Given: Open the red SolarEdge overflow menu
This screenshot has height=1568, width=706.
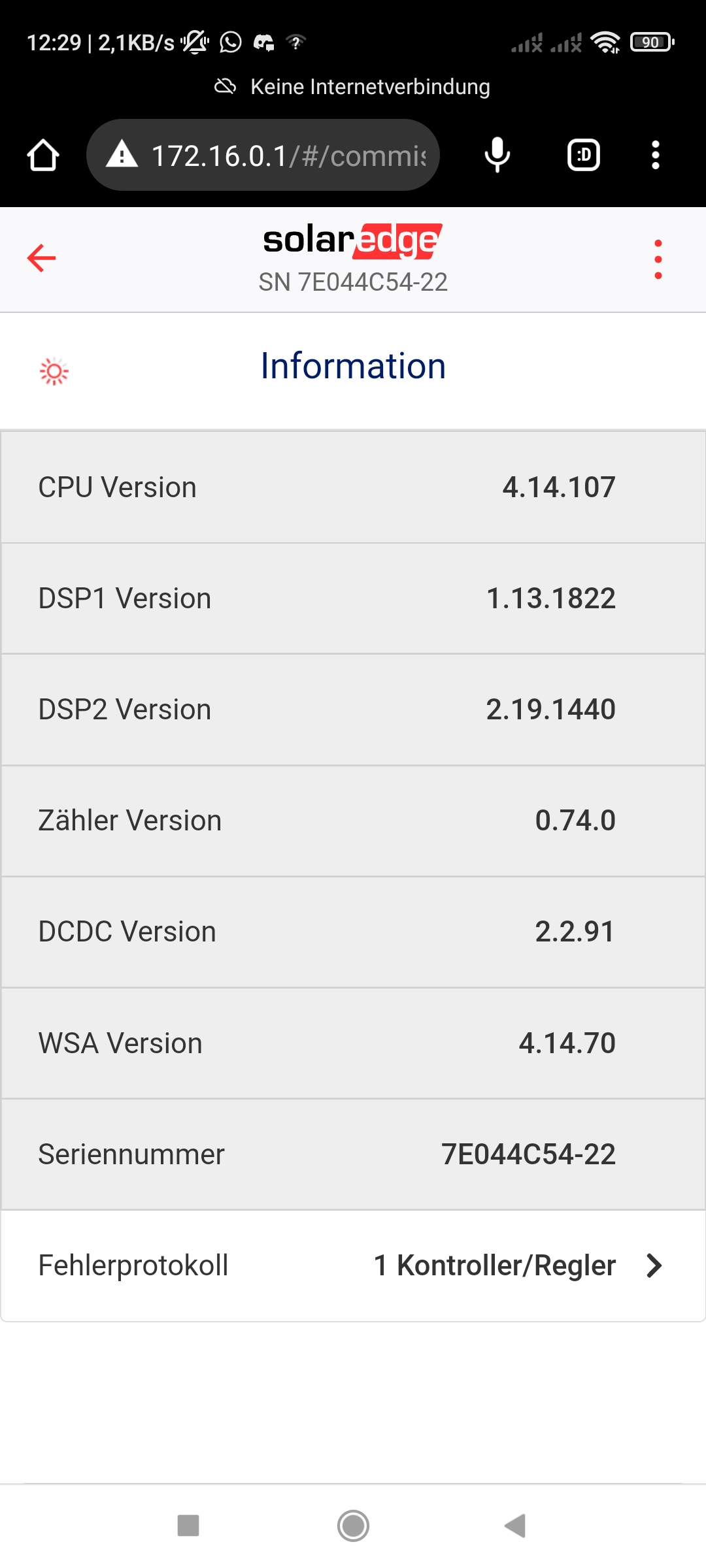Looking at the screenshot, I should coord(658,259).
